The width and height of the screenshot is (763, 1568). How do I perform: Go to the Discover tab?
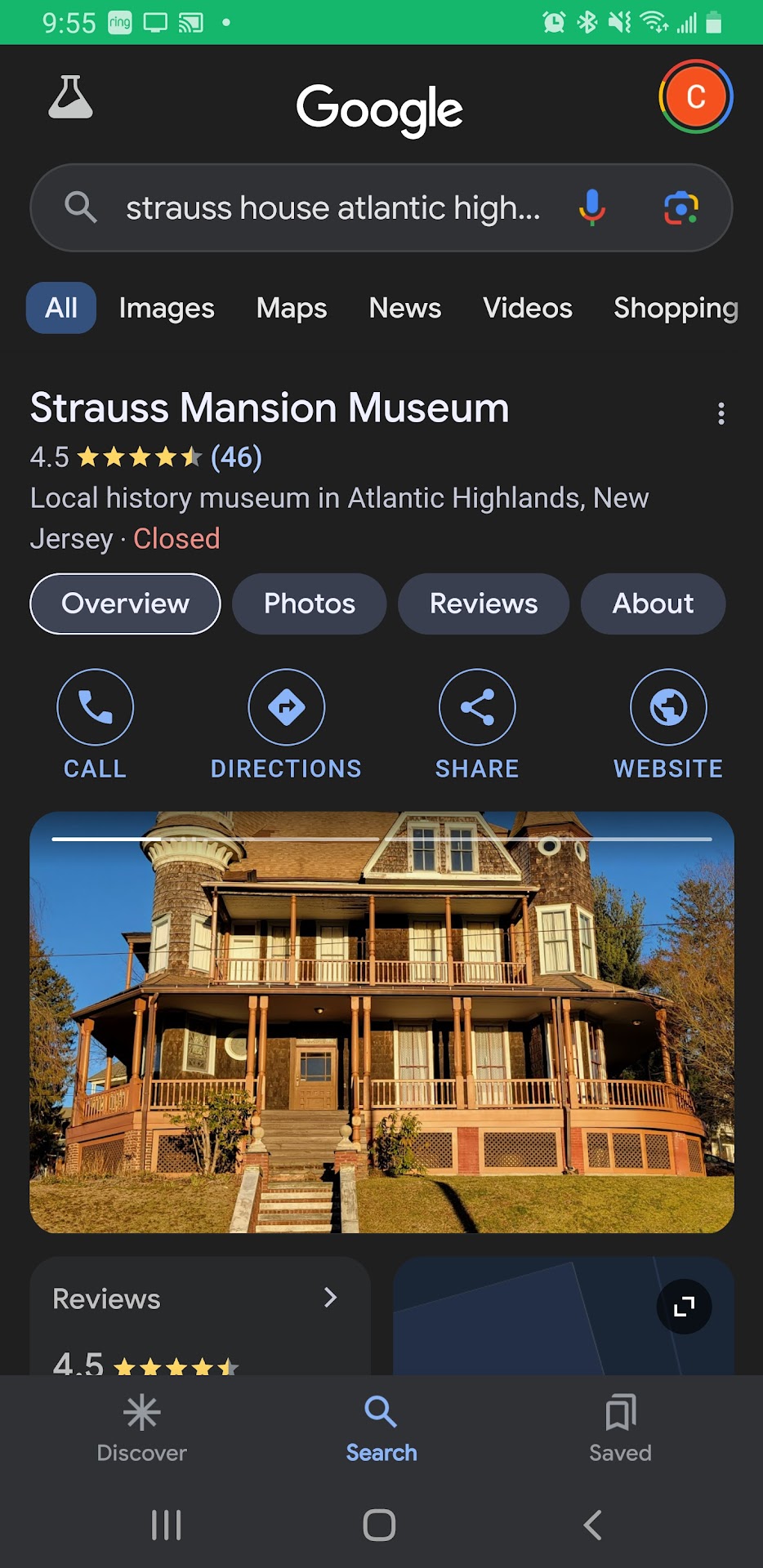[x=141, y=1428]
